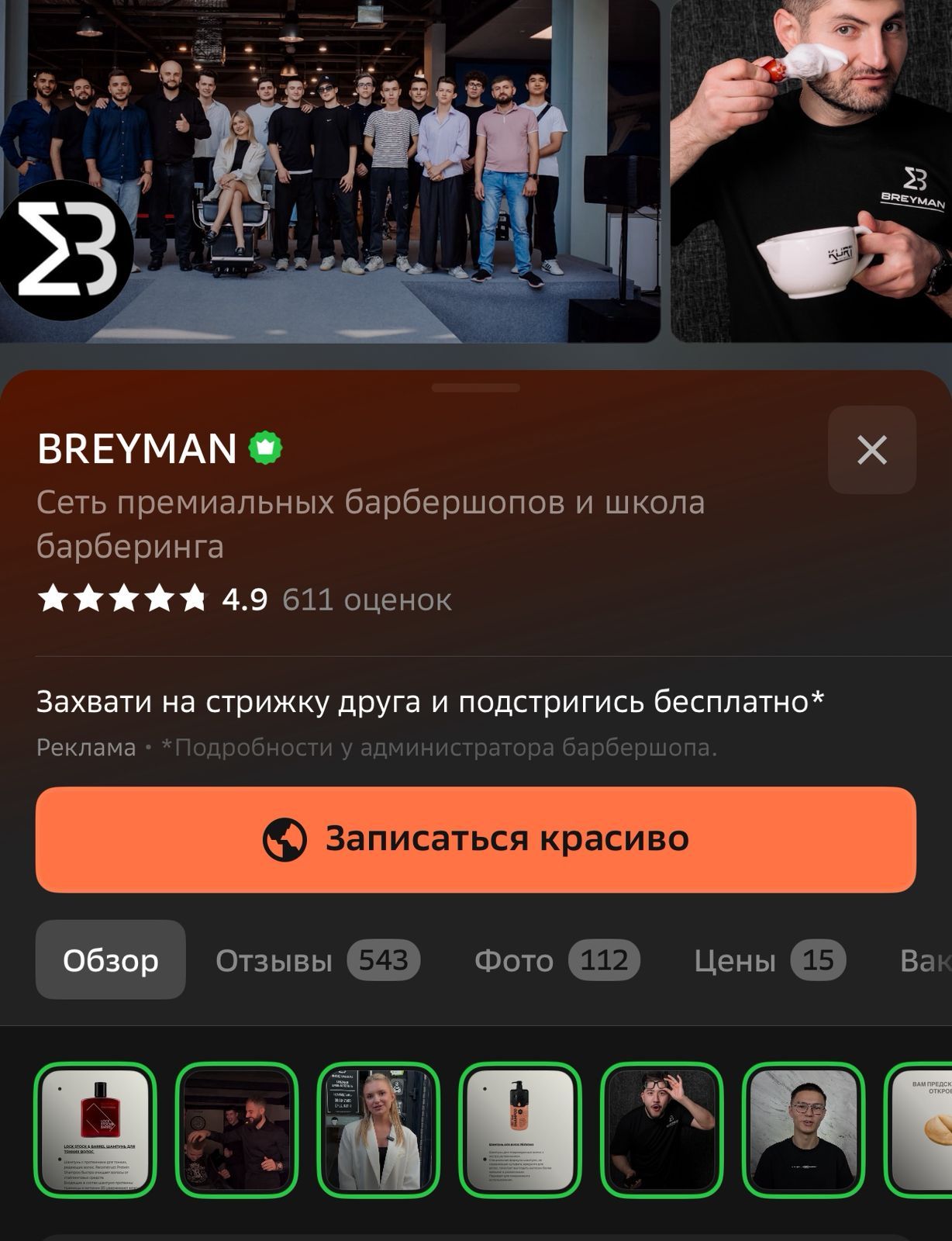Open the Фото tab

point(556,960)
